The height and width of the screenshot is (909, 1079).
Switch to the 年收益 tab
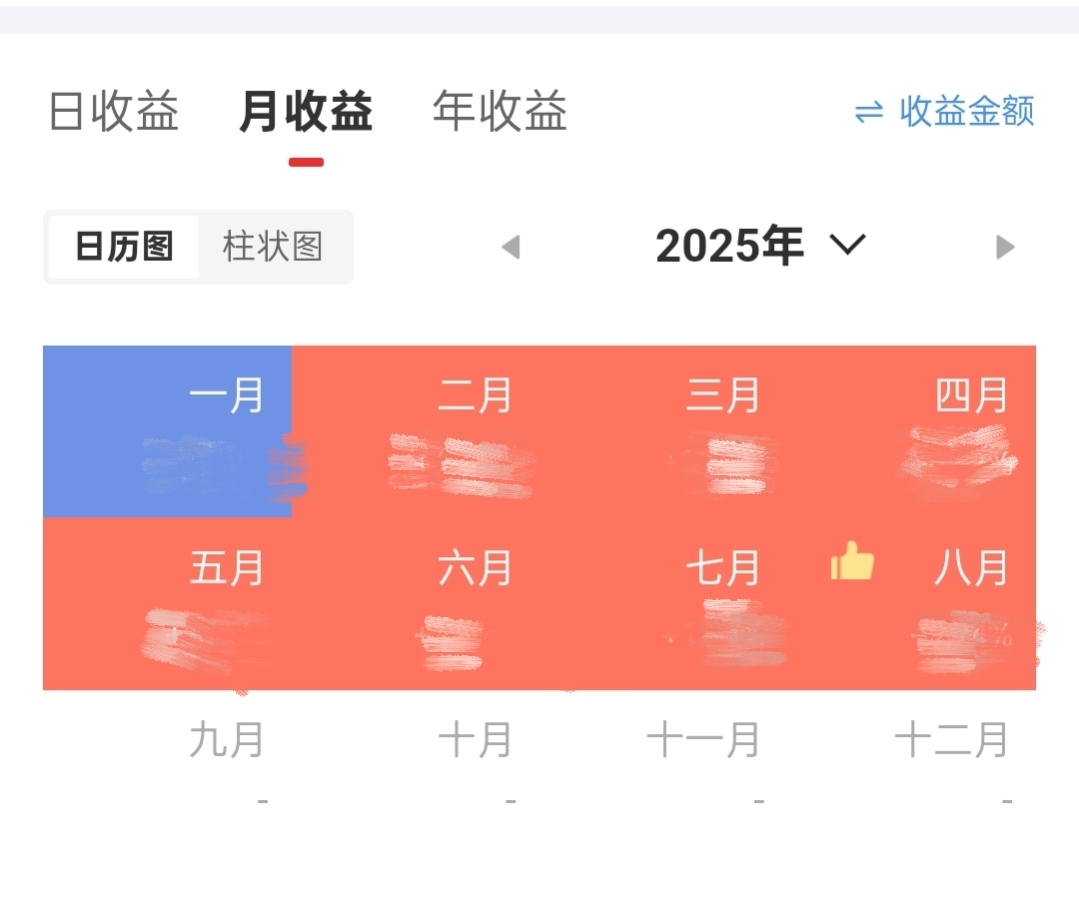pyautogui.click(x=500, y=111)
